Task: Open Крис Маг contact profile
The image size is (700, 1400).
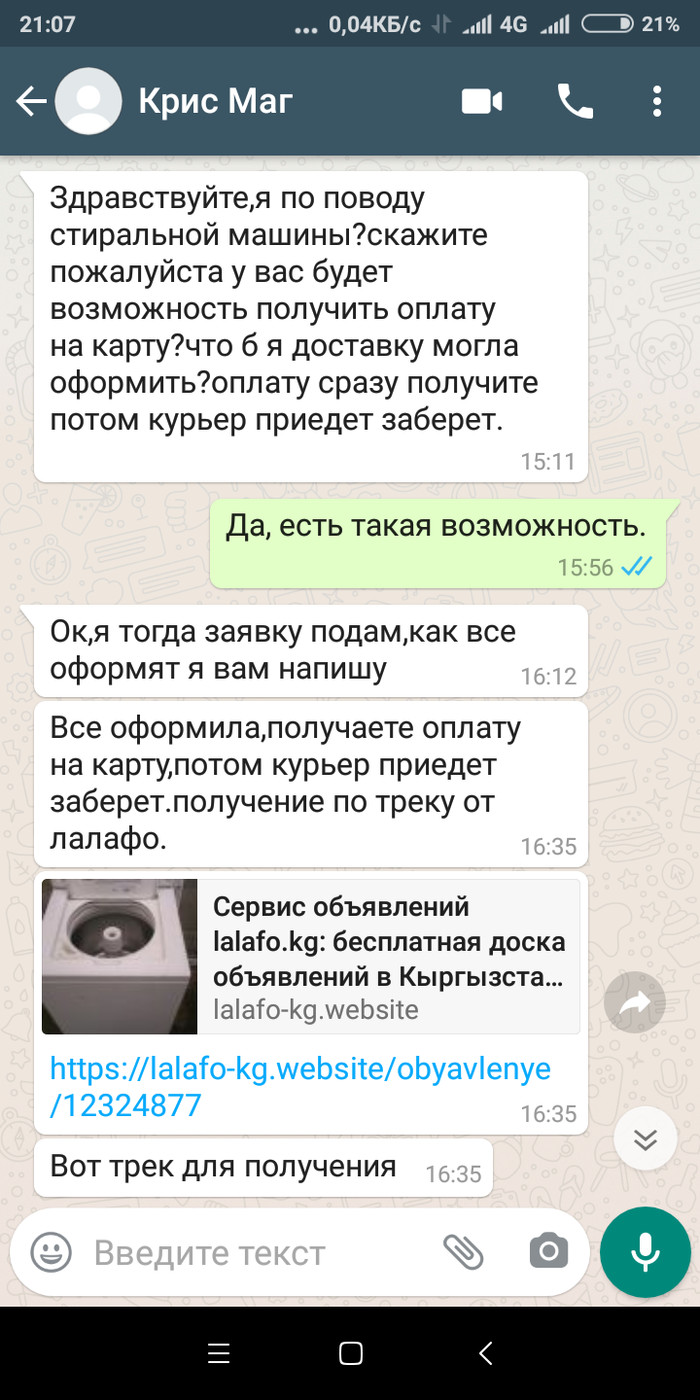Action: click(x=214, y=101)
